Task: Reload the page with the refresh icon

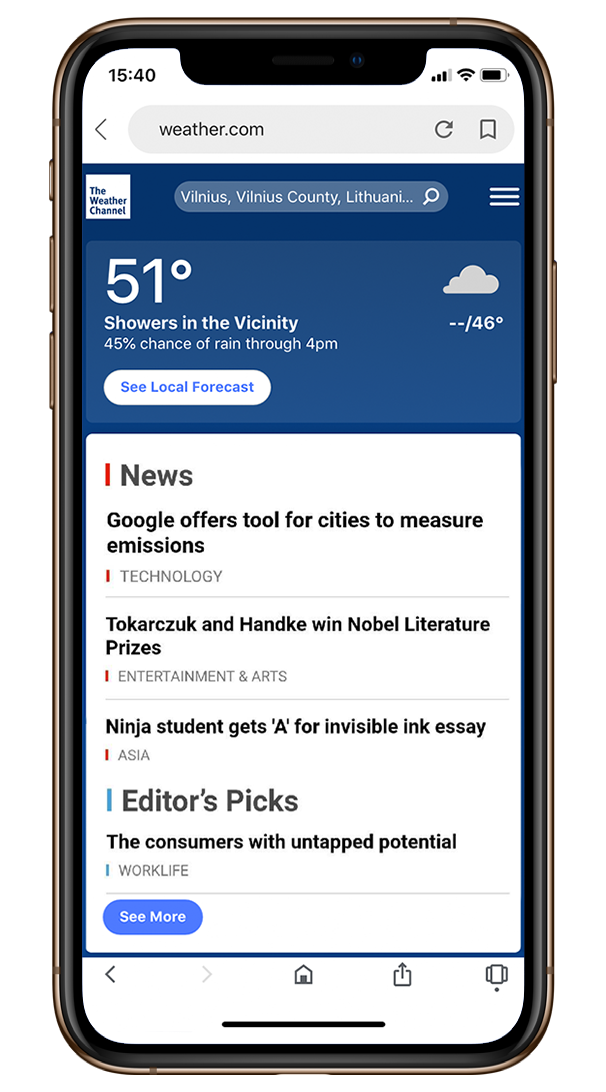Action: pyautogui.click(x=444, y=129)
